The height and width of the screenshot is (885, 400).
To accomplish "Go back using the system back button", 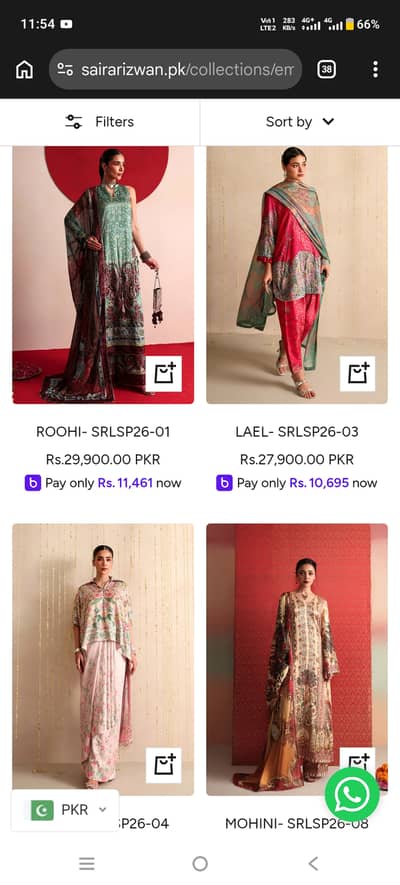I will click(x=314, y=864).
